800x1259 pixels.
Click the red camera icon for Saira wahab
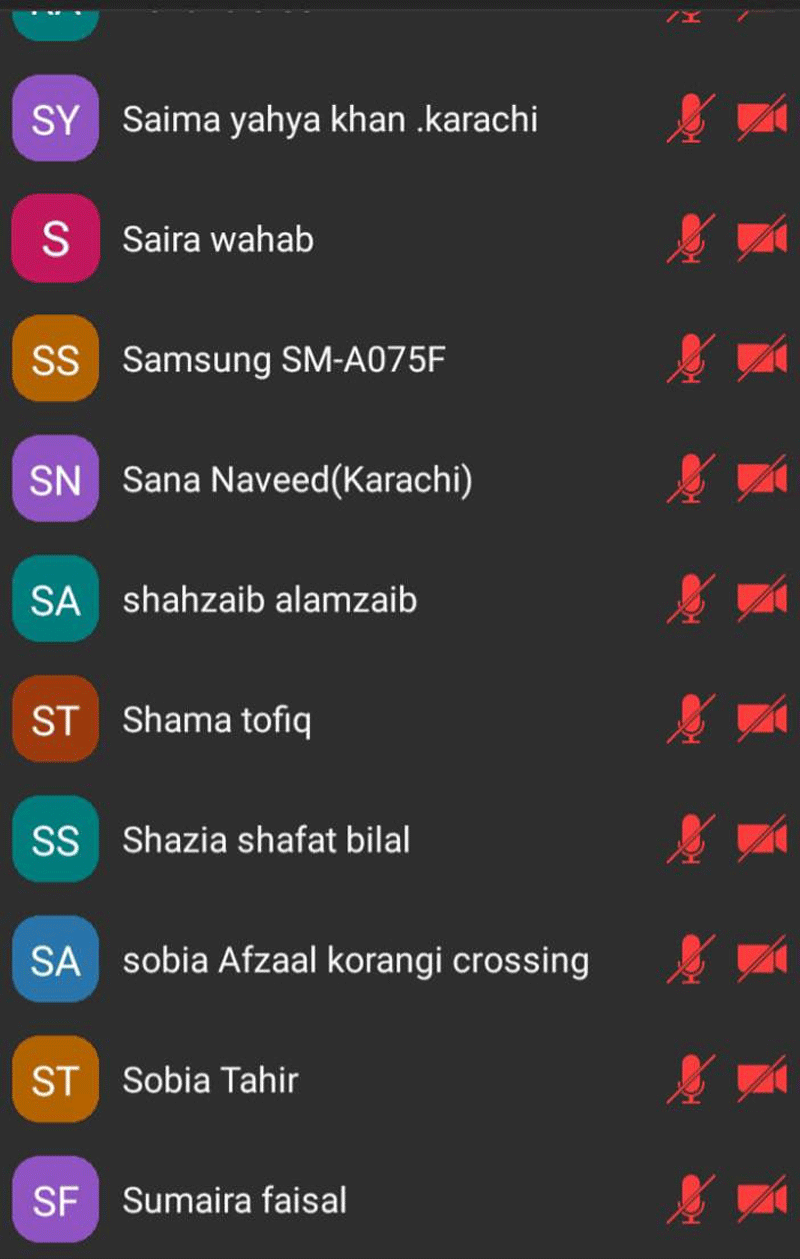(x=760, y=239)
